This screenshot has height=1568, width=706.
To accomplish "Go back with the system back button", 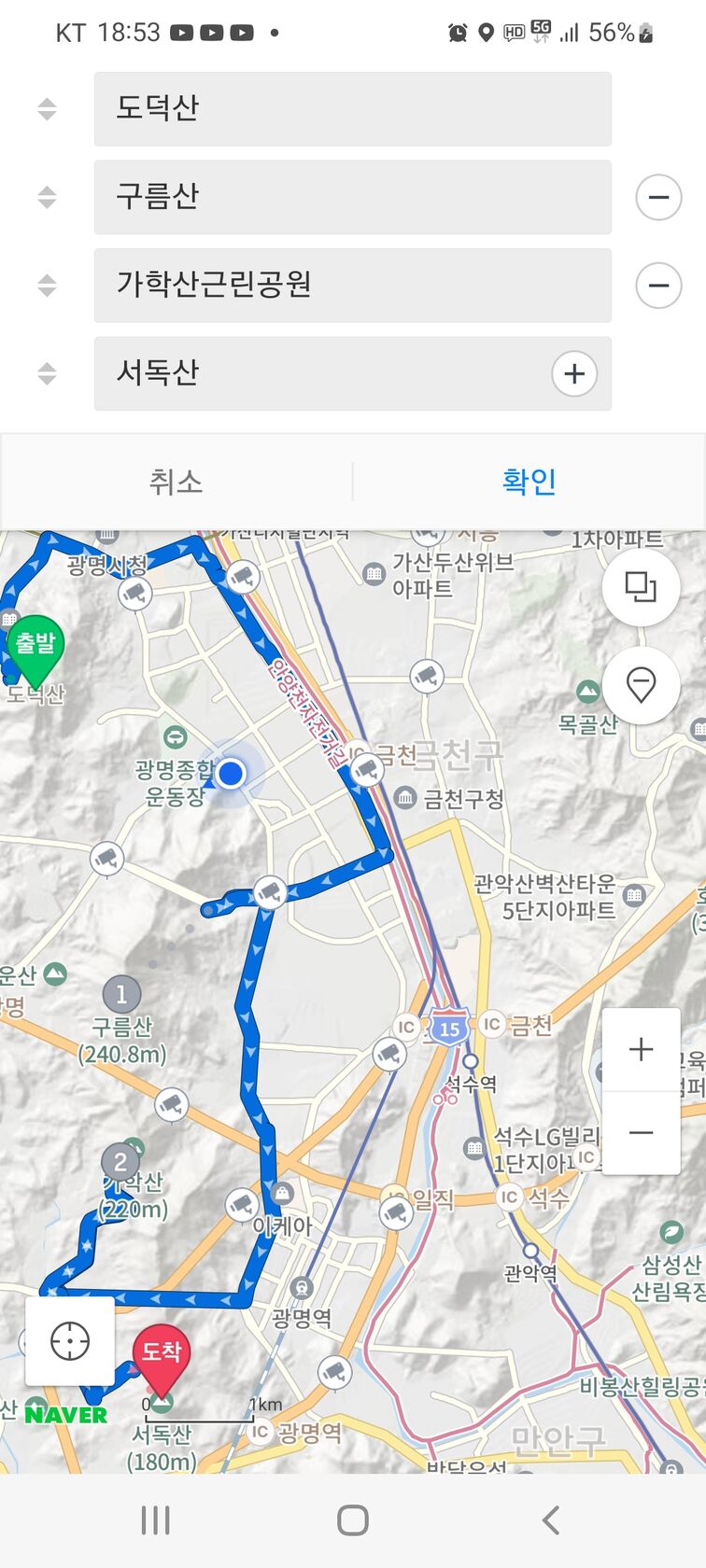I will [x=550, y=1520].
